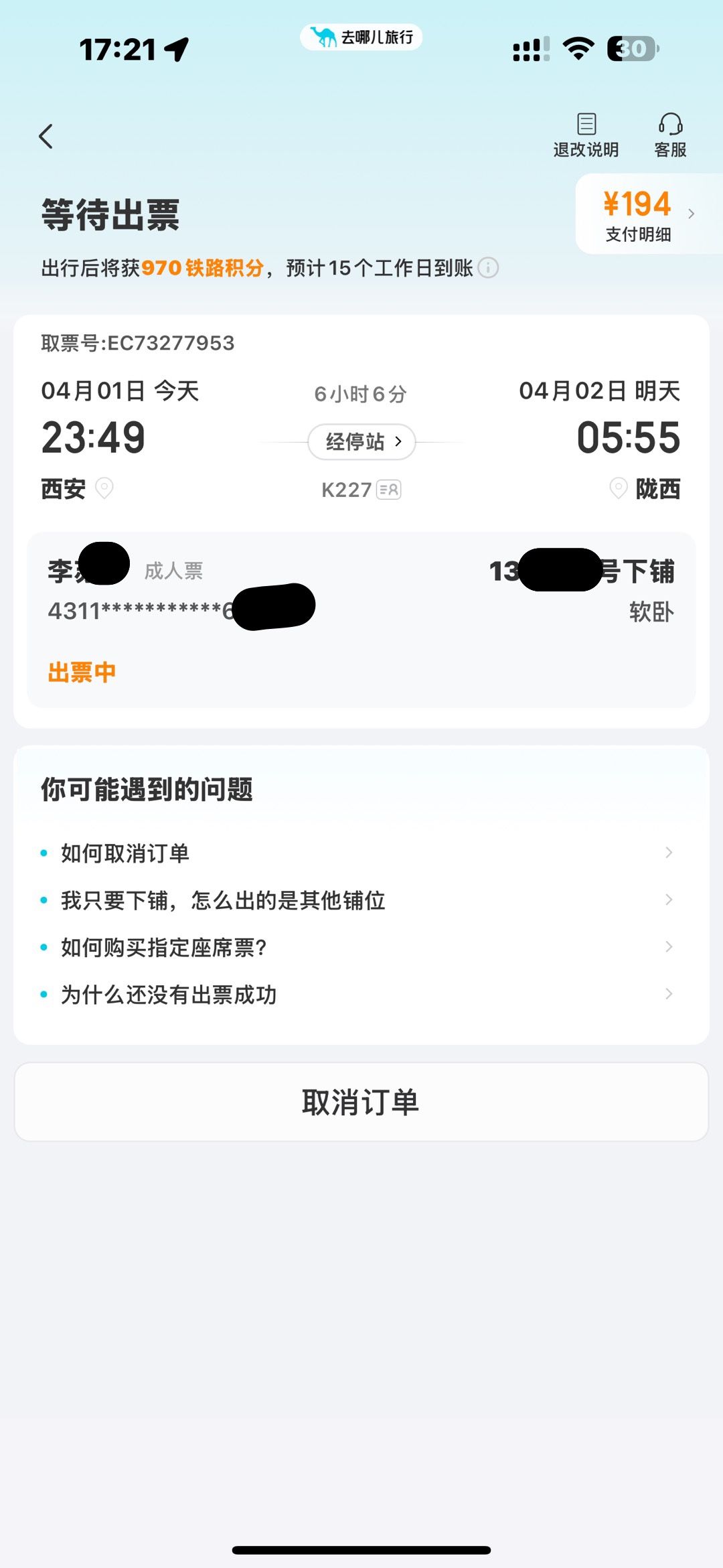Open the 西安 station location pin
Screen dimensions: 723x1568
(104, 488)
